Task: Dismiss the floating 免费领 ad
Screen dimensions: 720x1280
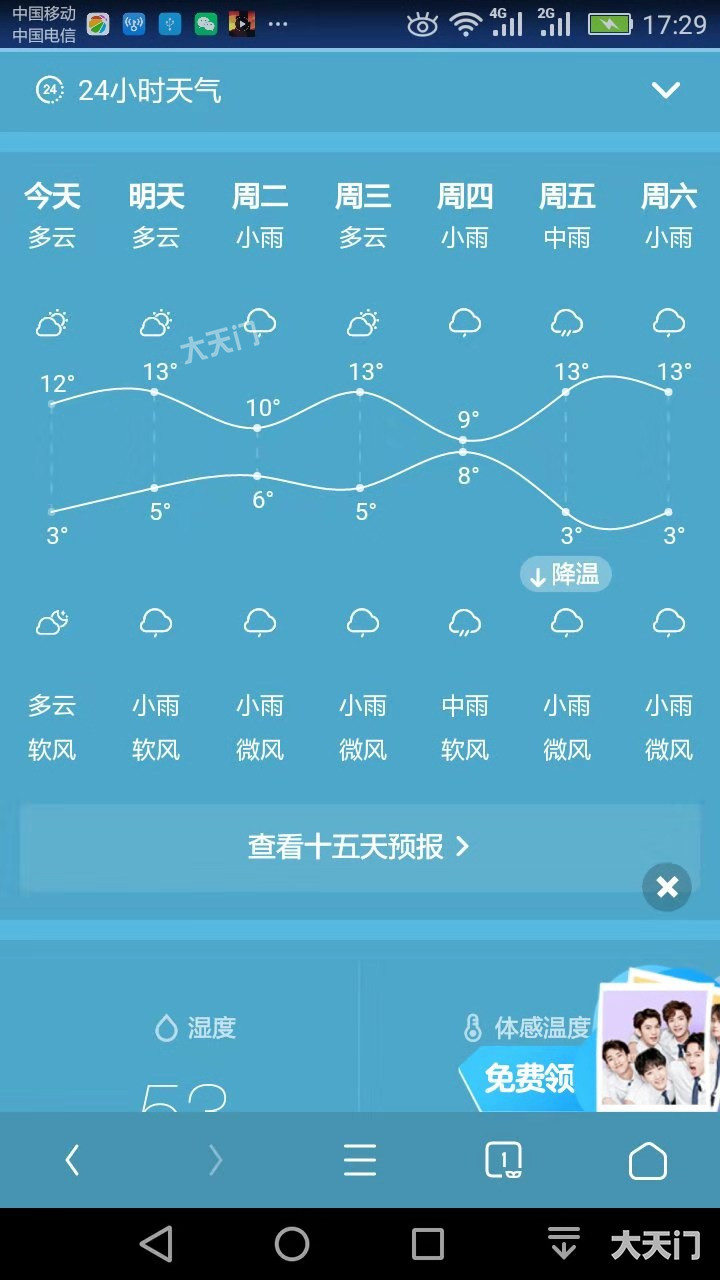Action: (x=667, y=887)
